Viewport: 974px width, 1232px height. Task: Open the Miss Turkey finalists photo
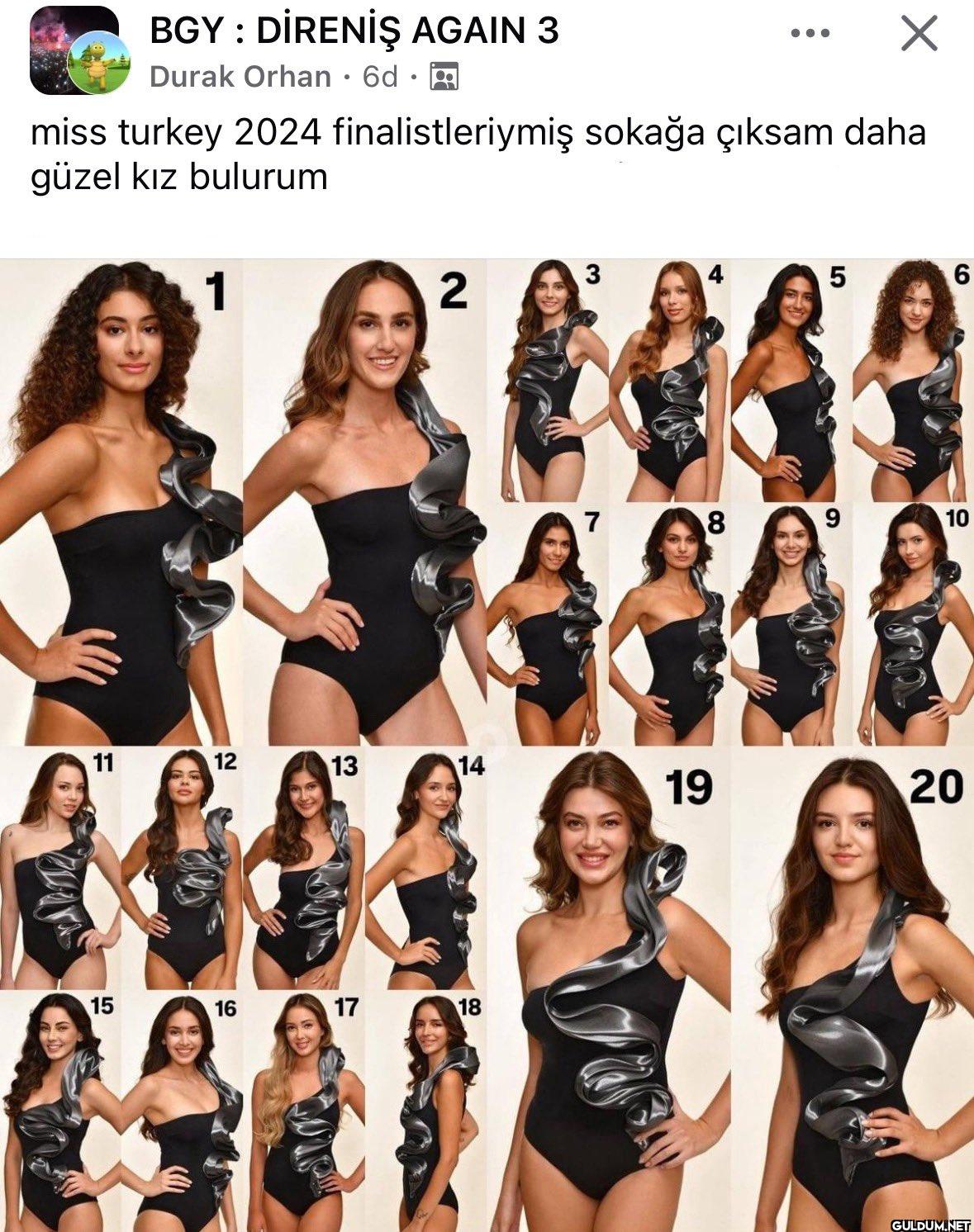click(x=487, y=743)
